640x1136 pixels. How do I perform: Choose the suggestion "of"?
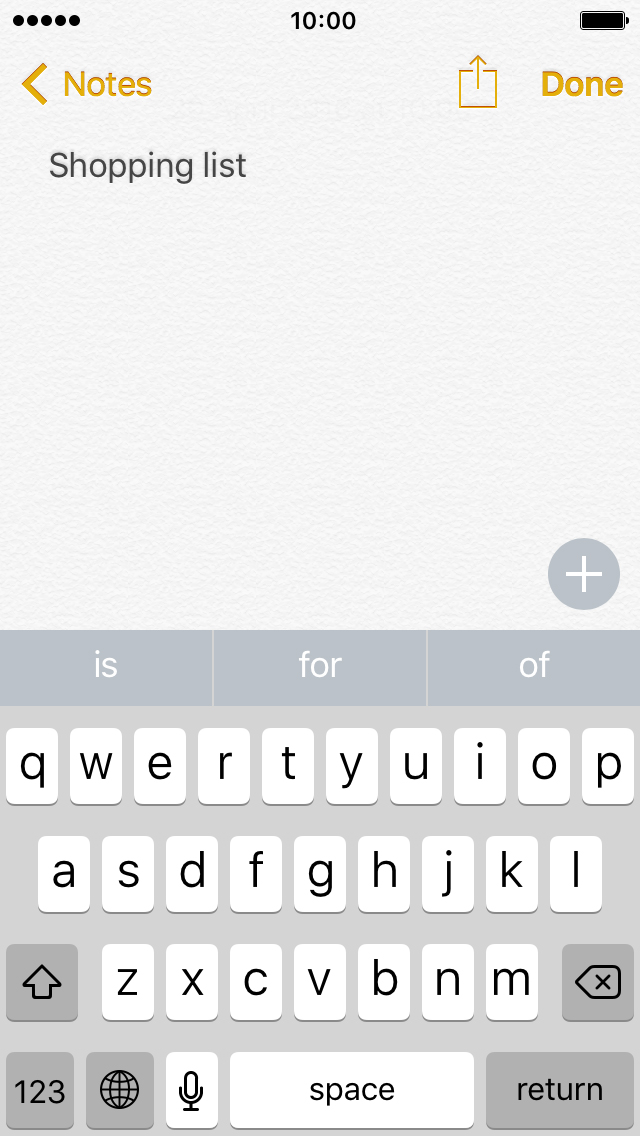point(534,667)
